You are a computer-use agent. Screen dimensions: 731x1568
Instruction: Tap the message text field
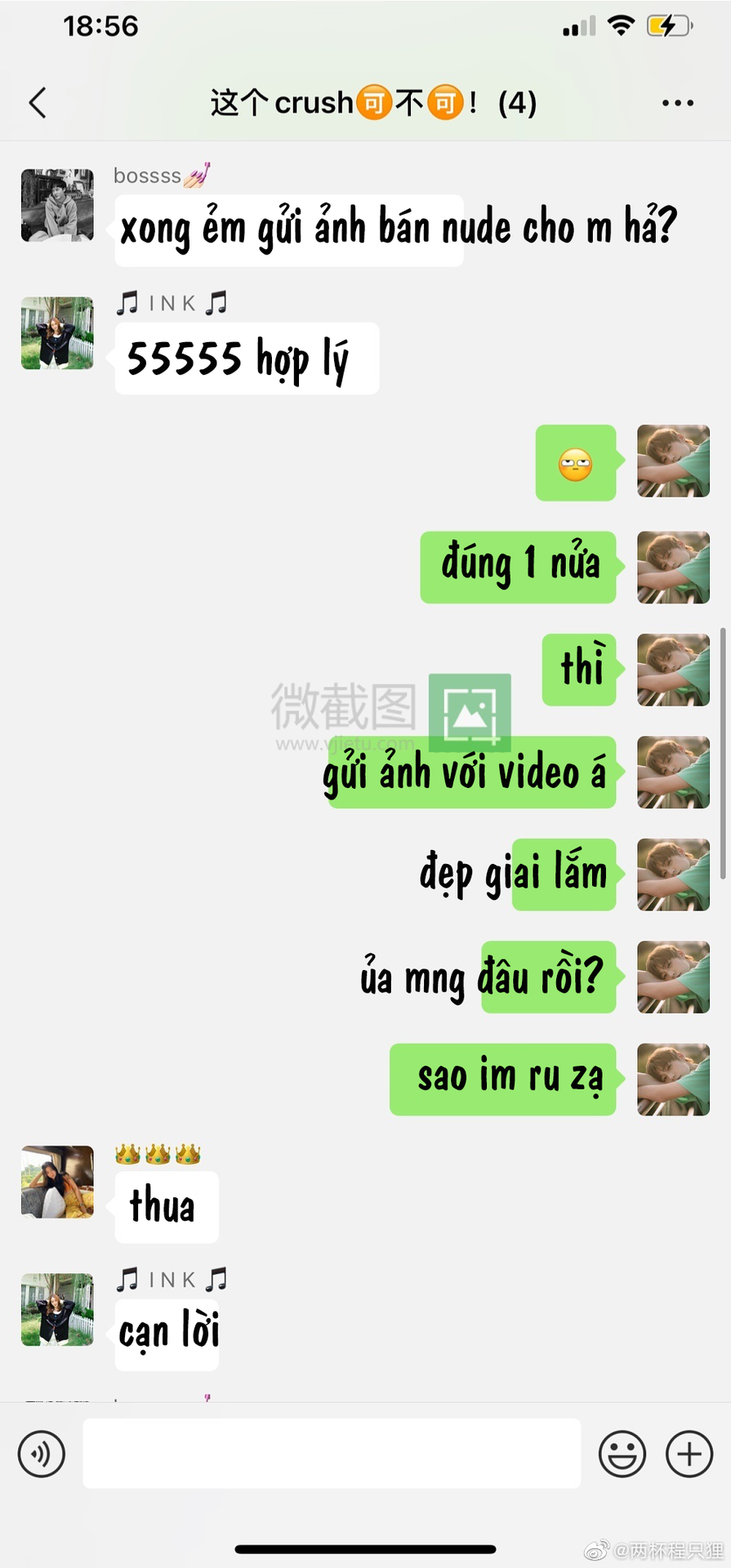pos(332,1453)
